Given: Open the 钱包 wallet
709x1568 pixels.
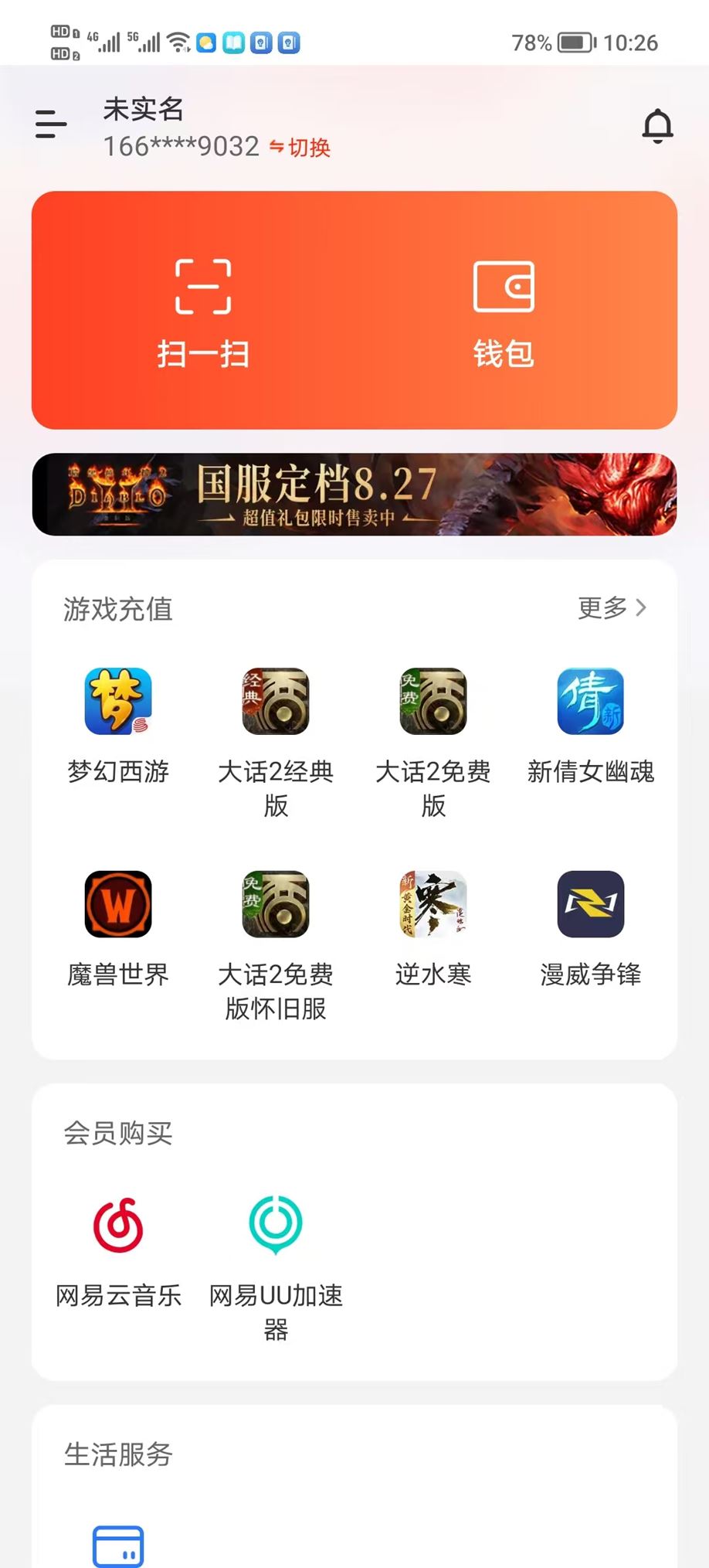Looking at the screenshot, I should 504,312.
